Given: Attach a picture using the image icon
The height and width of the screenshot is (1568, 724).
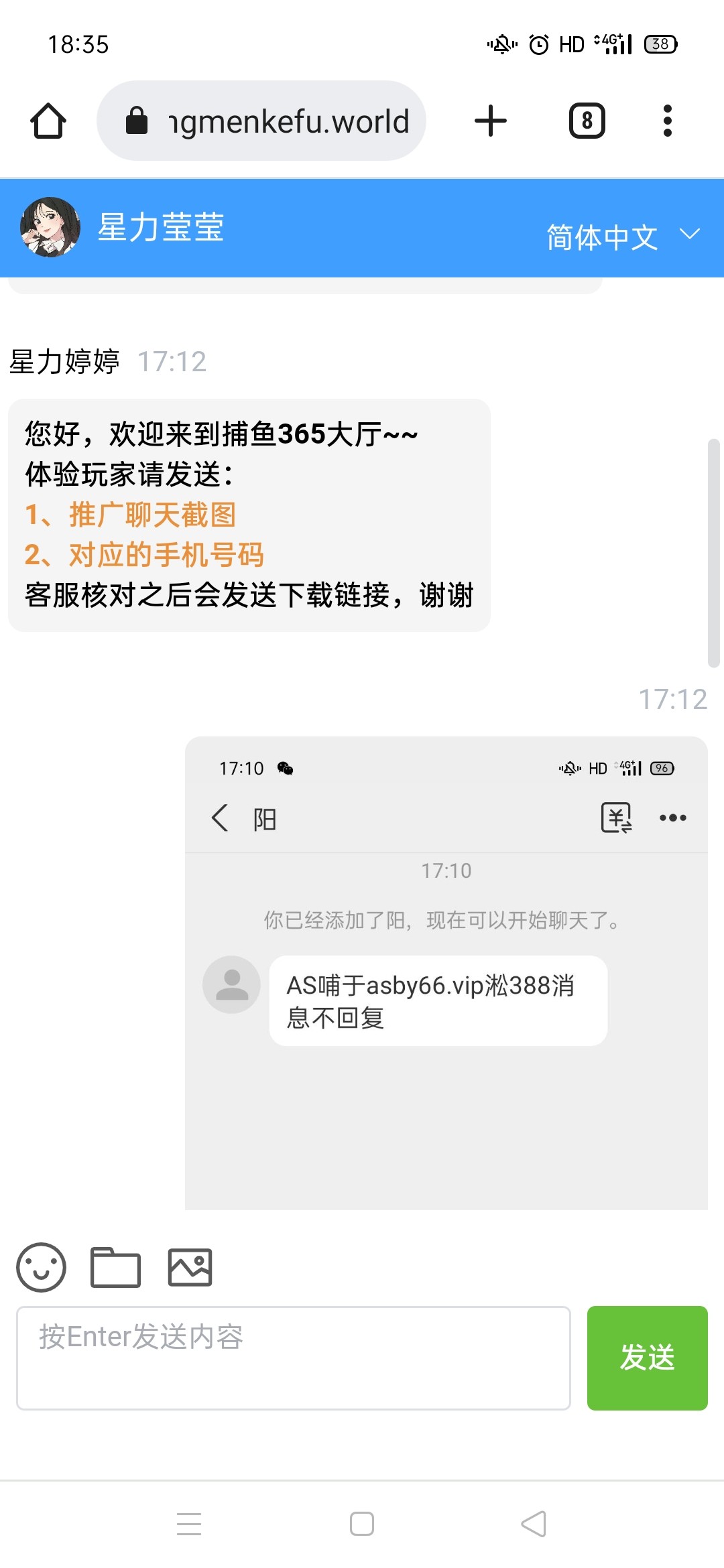Looking at the screenshot, I should [x=190, y=1267].
